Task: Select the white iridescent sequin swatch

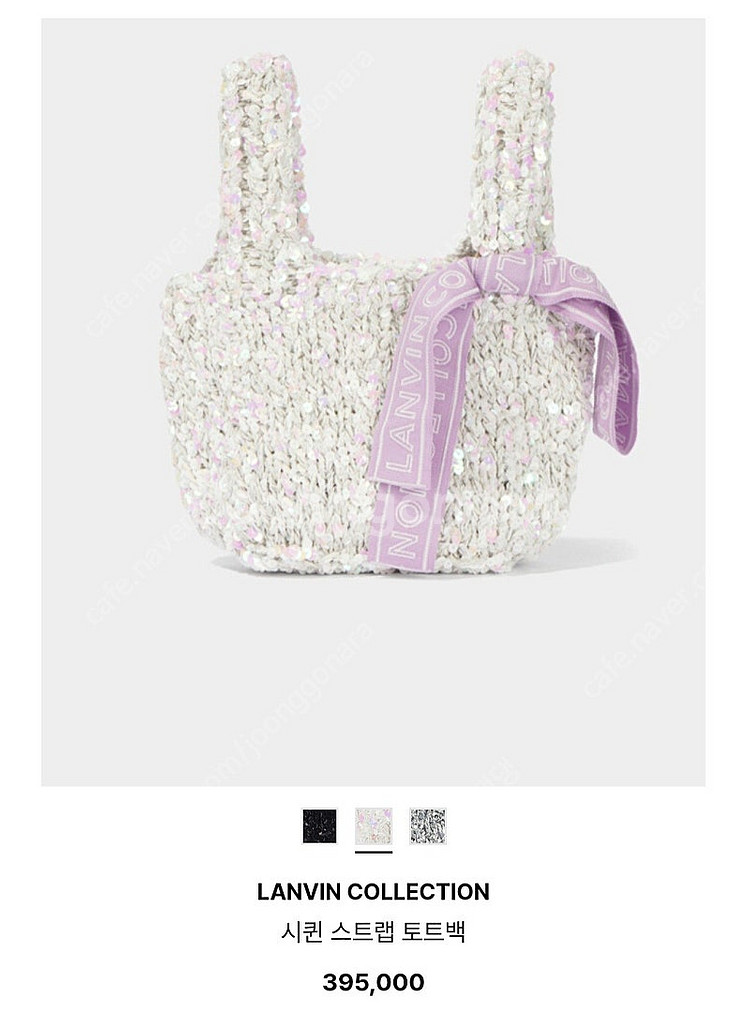Action: tap(374, 826)
